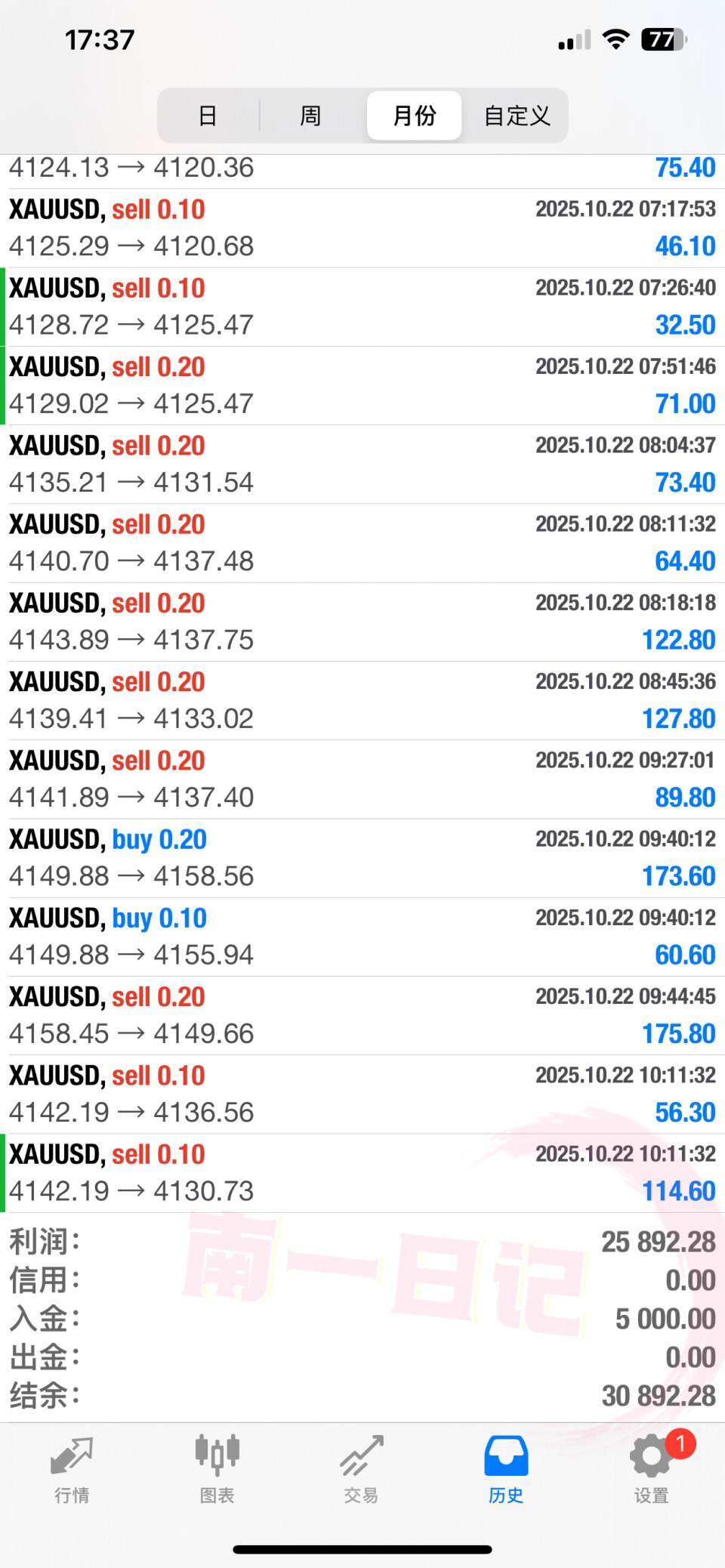Switch to the 日 (day) period tab
The image size is (725, 1568).
pos(208,116)
